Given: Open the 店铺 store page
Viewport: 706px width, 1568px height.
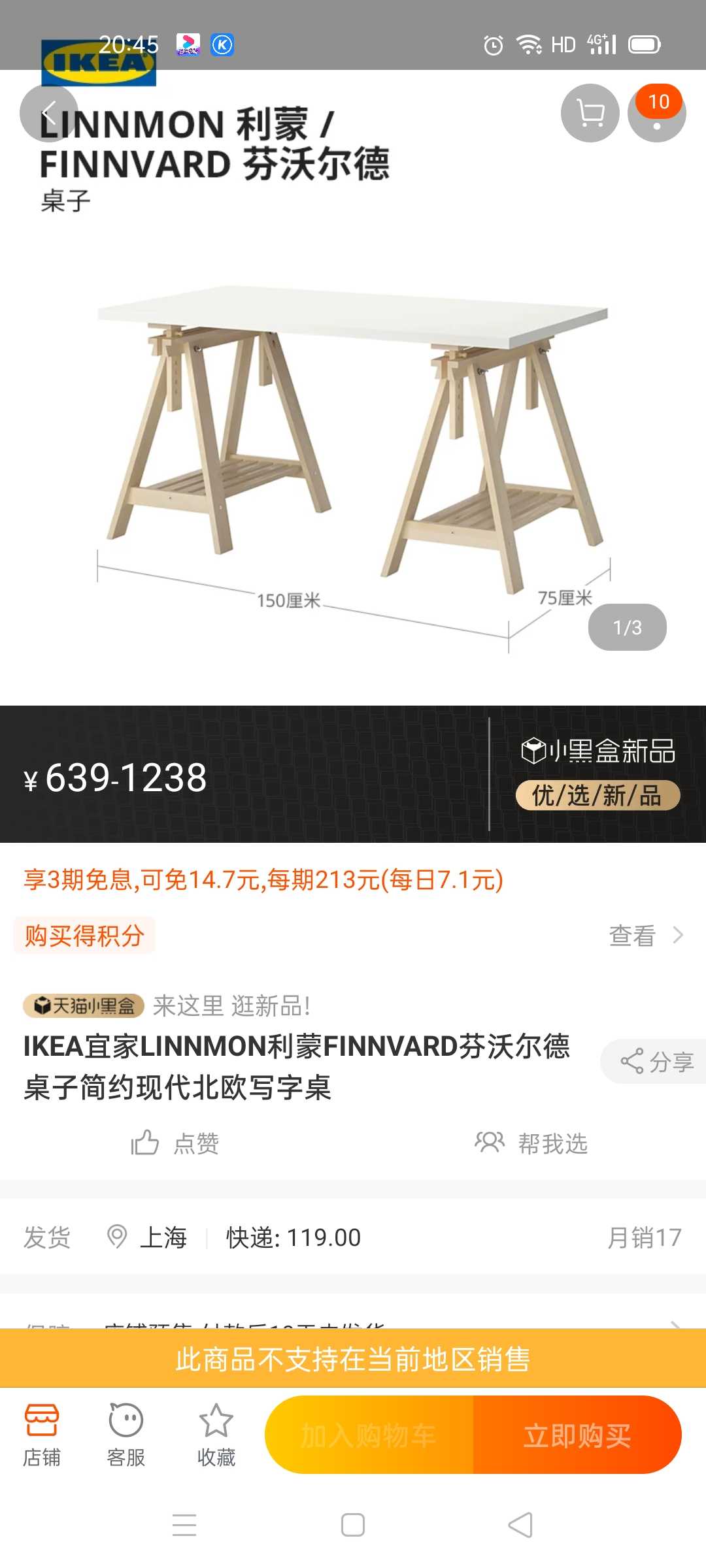Looking at the screenshot, I should click(x=42, y=1435).
